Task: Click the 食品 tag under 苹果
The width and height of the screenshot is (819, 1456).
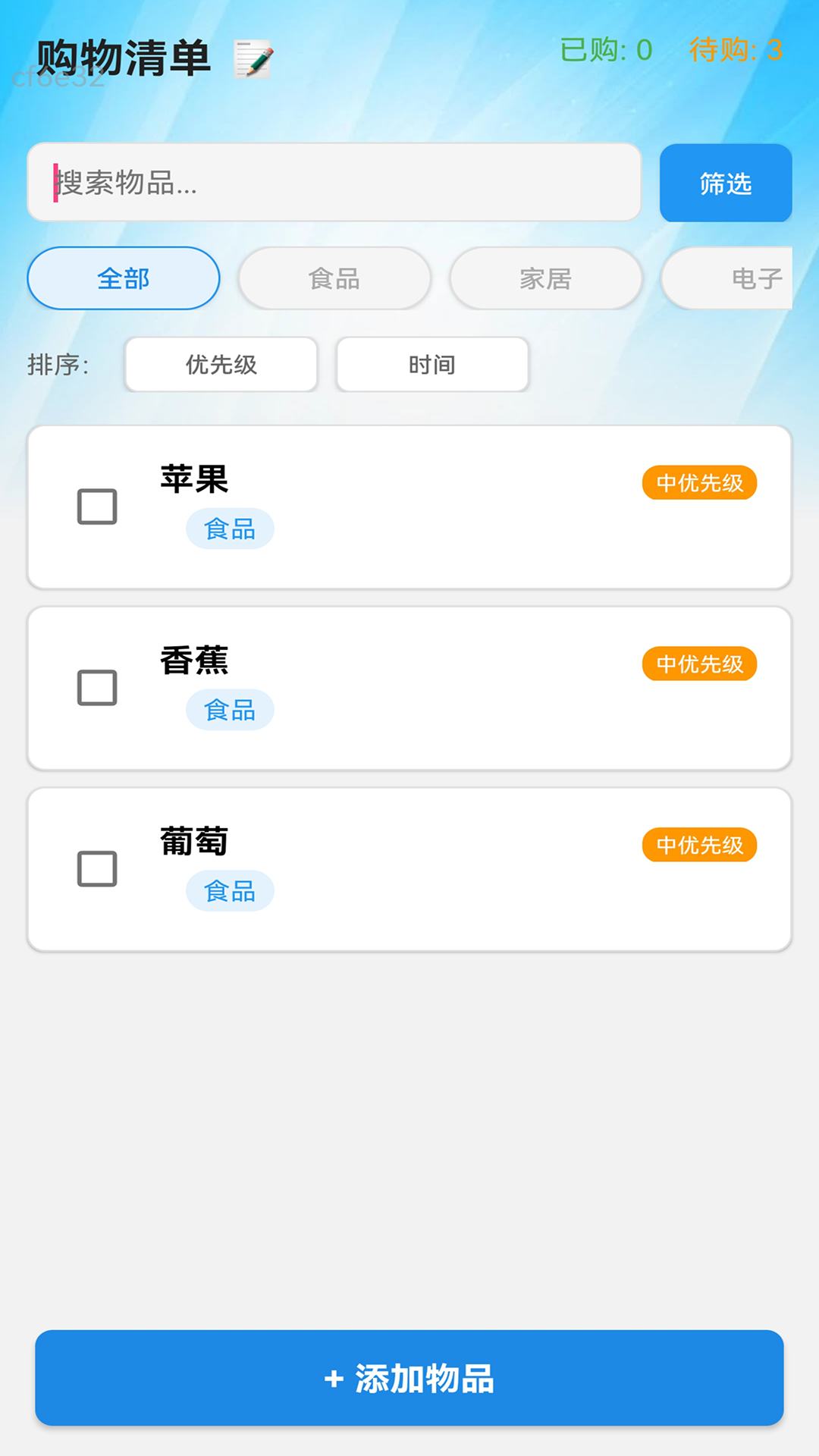Action: (229, 528)
